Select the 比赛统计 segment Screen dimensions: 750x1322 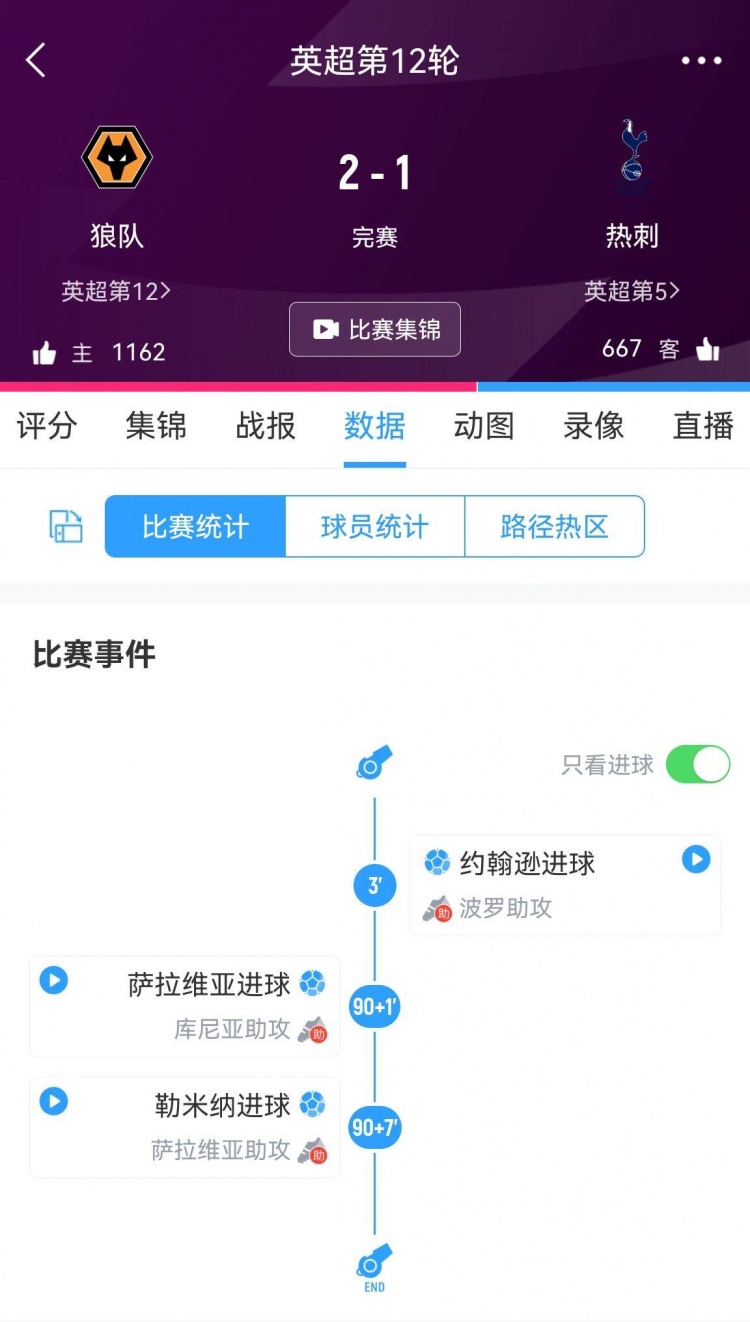point(195,527)
